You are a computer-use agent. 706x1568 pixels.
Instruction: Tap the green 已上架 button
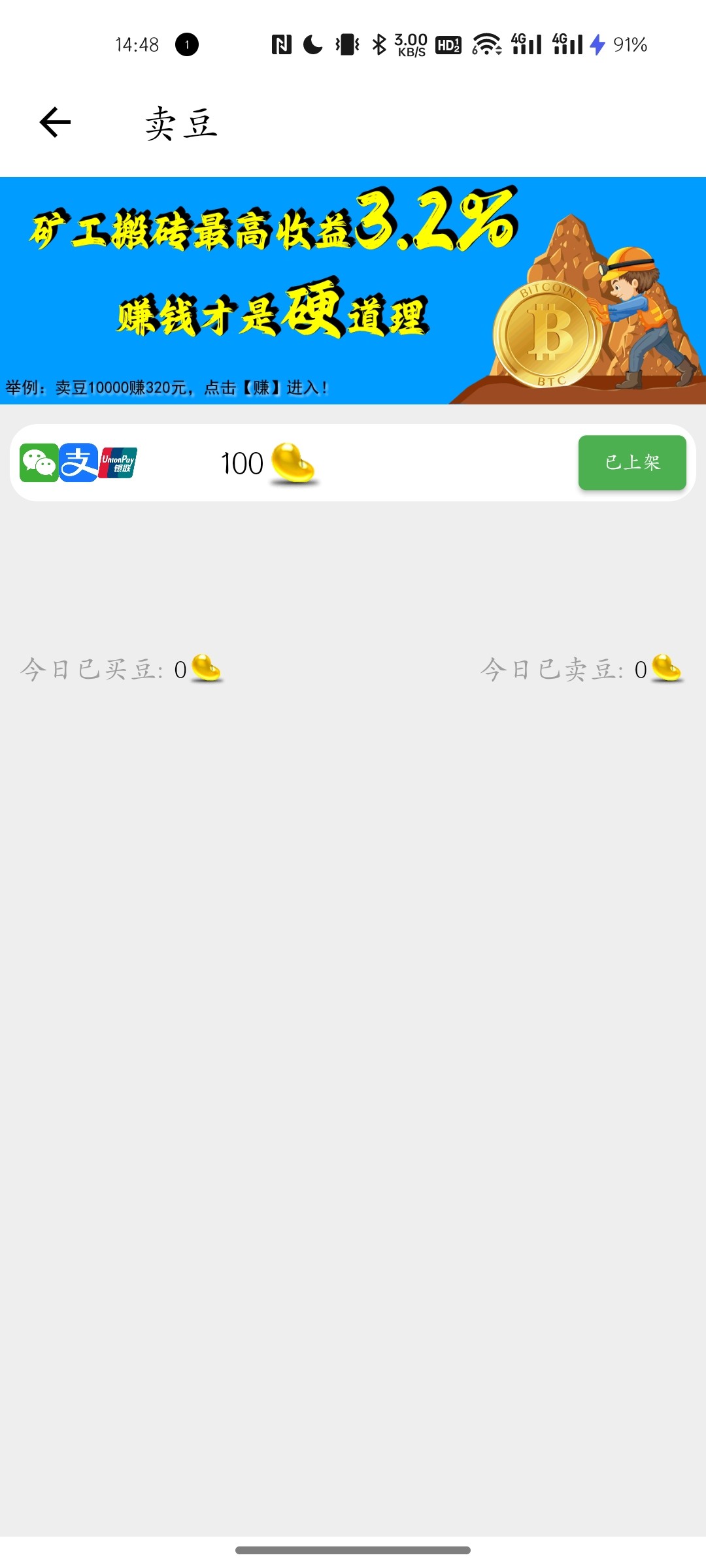[x=632, y=463]
